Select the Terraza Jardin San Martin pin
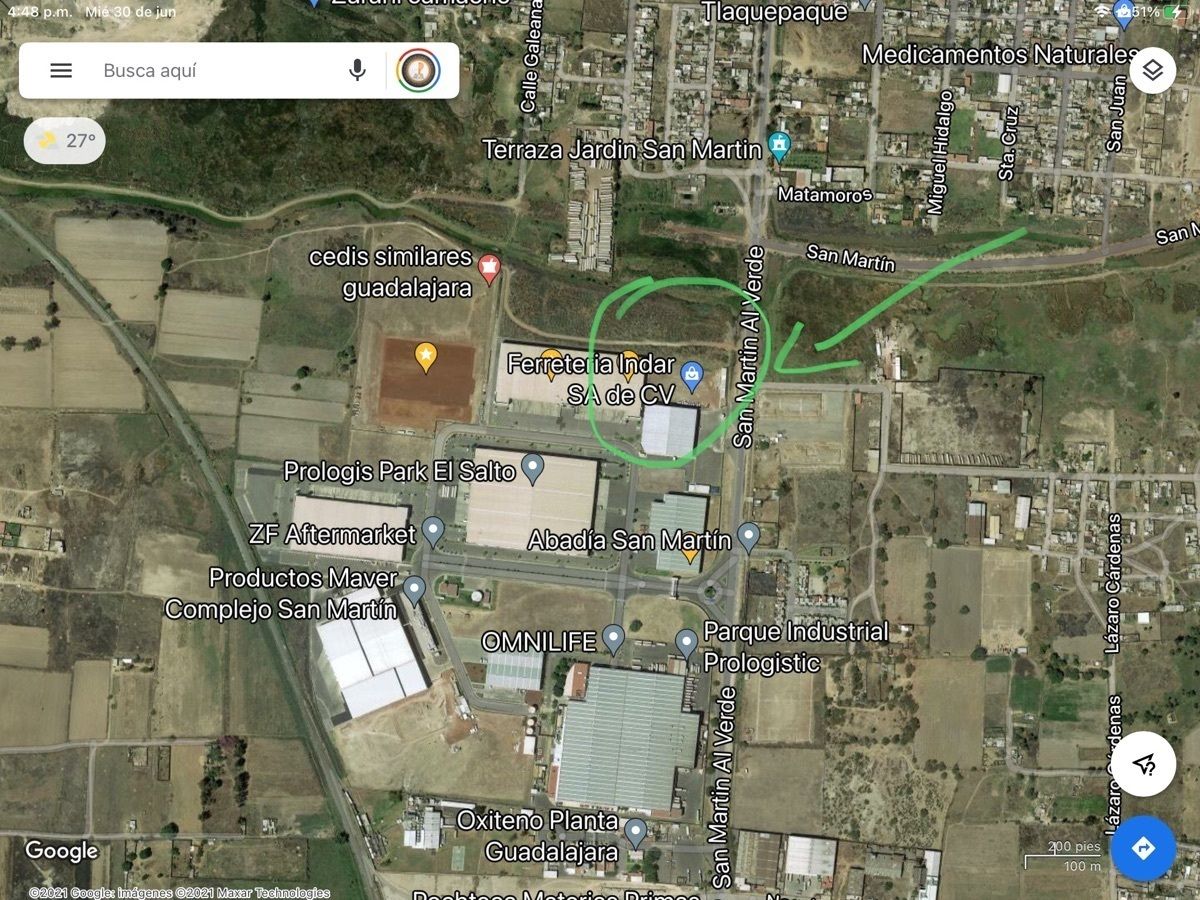The width and height of the screenshot is (1200, 900). 780,147
